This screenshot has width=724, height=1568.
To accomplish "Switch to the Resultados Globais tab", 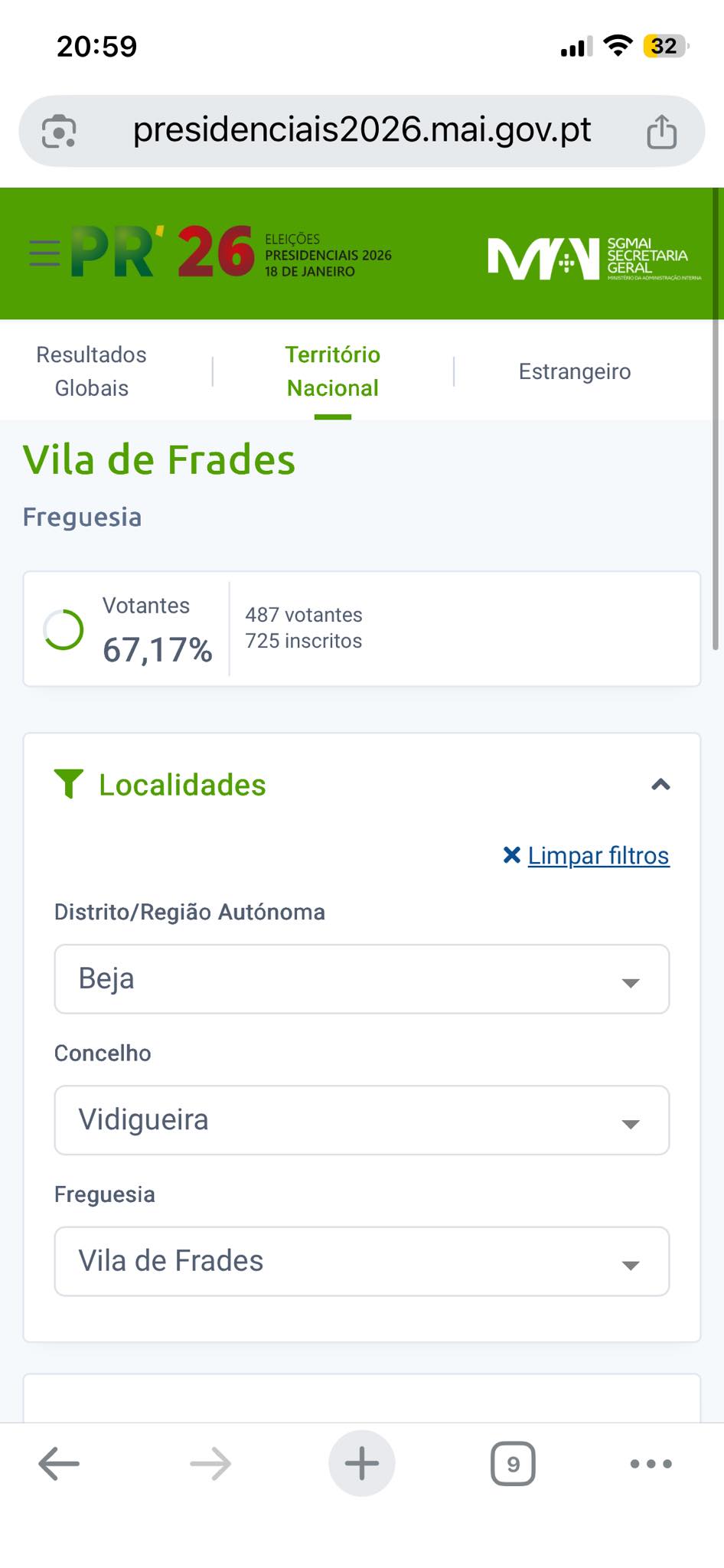I will [x=91, y=371].
